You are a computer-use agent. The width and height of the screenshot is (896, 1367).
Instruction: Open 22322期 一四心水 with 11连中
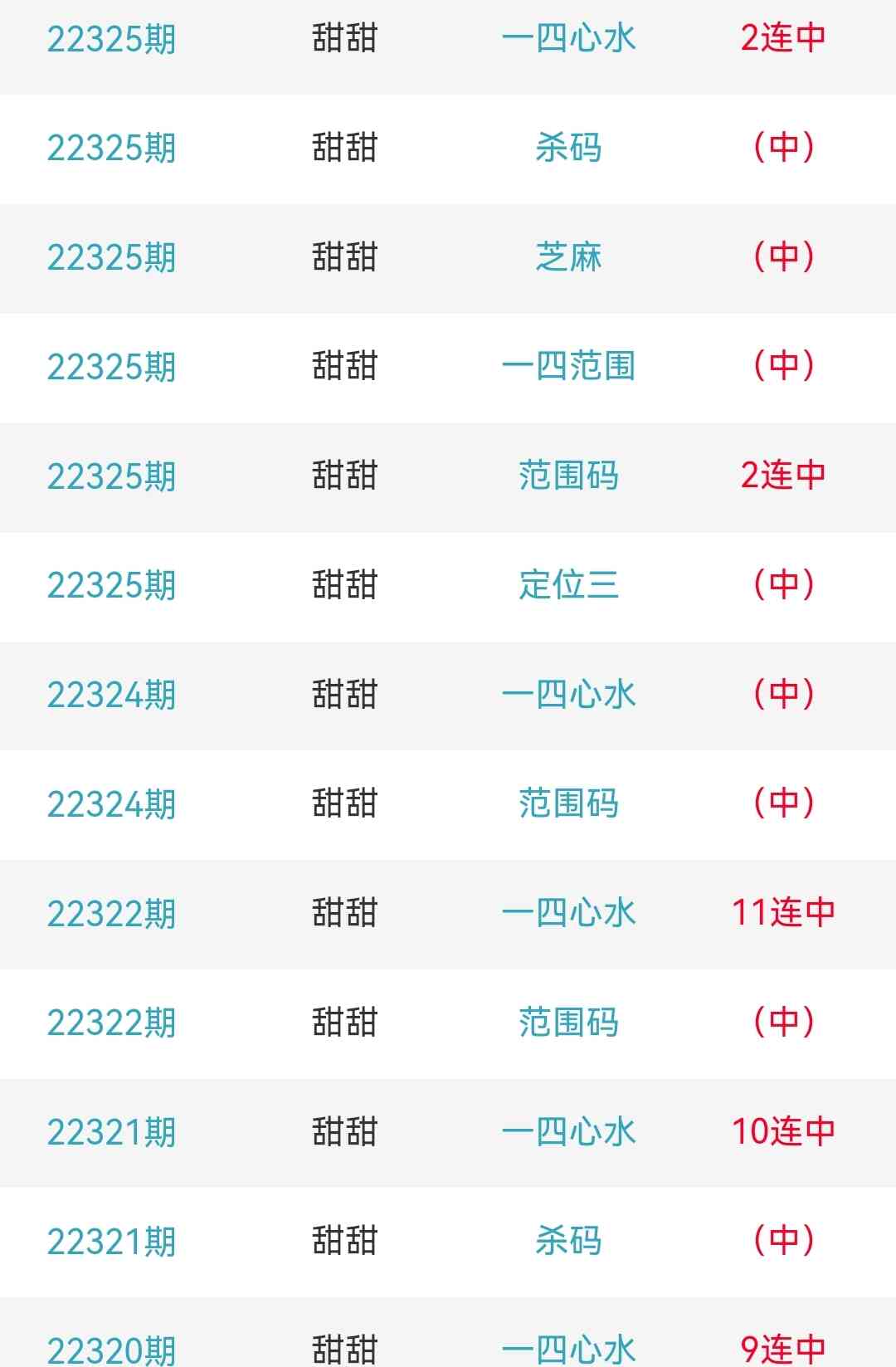coord(568,913)
